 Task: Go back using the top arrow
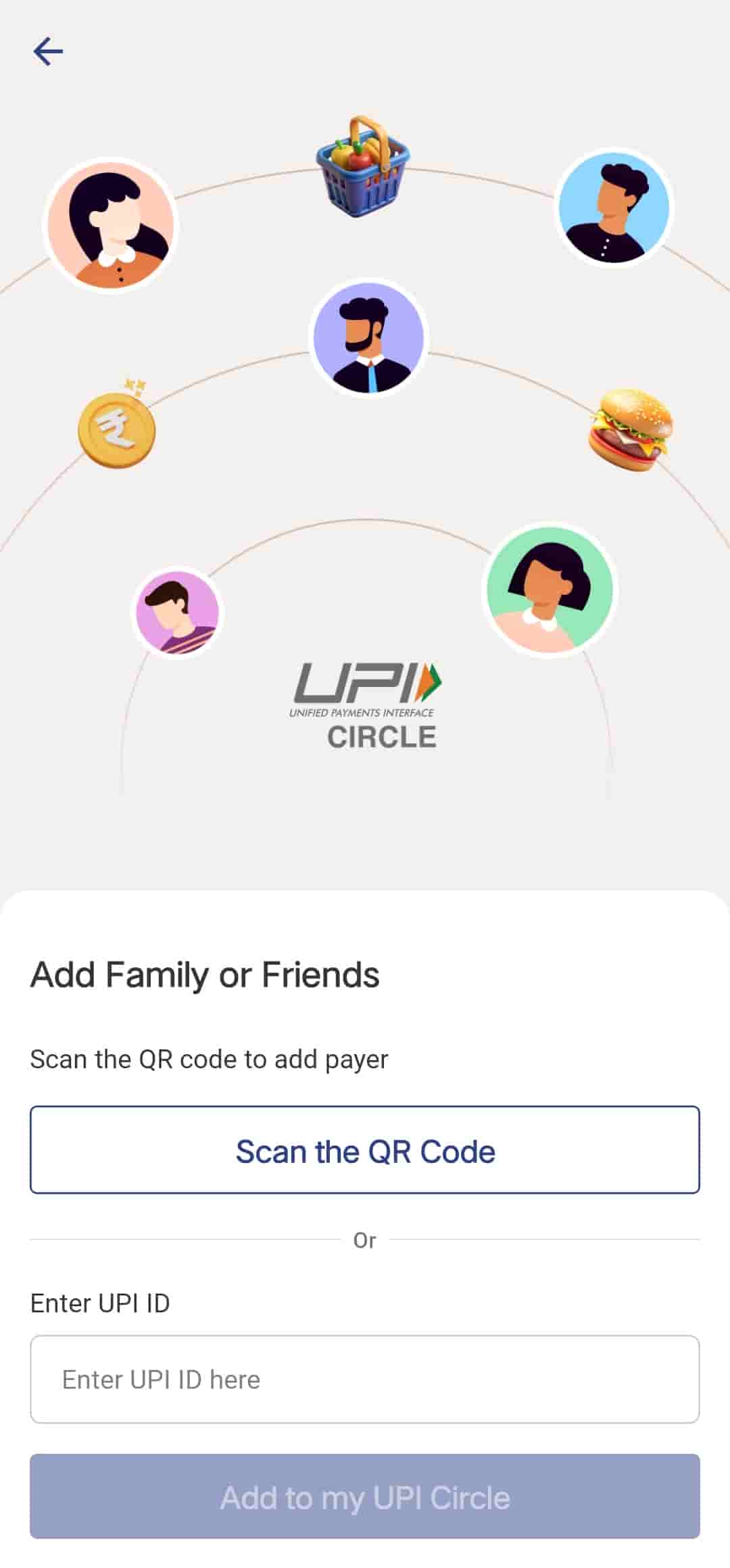pos(48,51)
